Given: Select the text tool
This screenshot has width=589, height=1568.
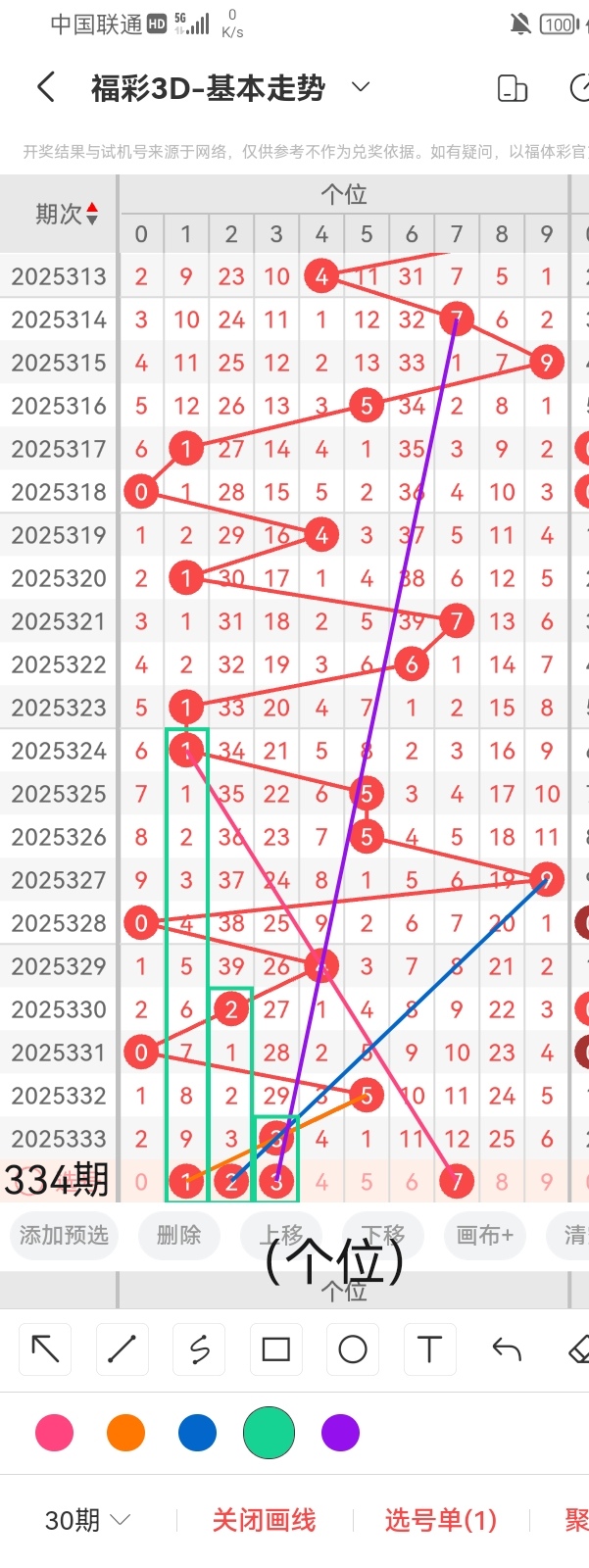Looking at the screenshot, I should click(x=429, y=1349).
